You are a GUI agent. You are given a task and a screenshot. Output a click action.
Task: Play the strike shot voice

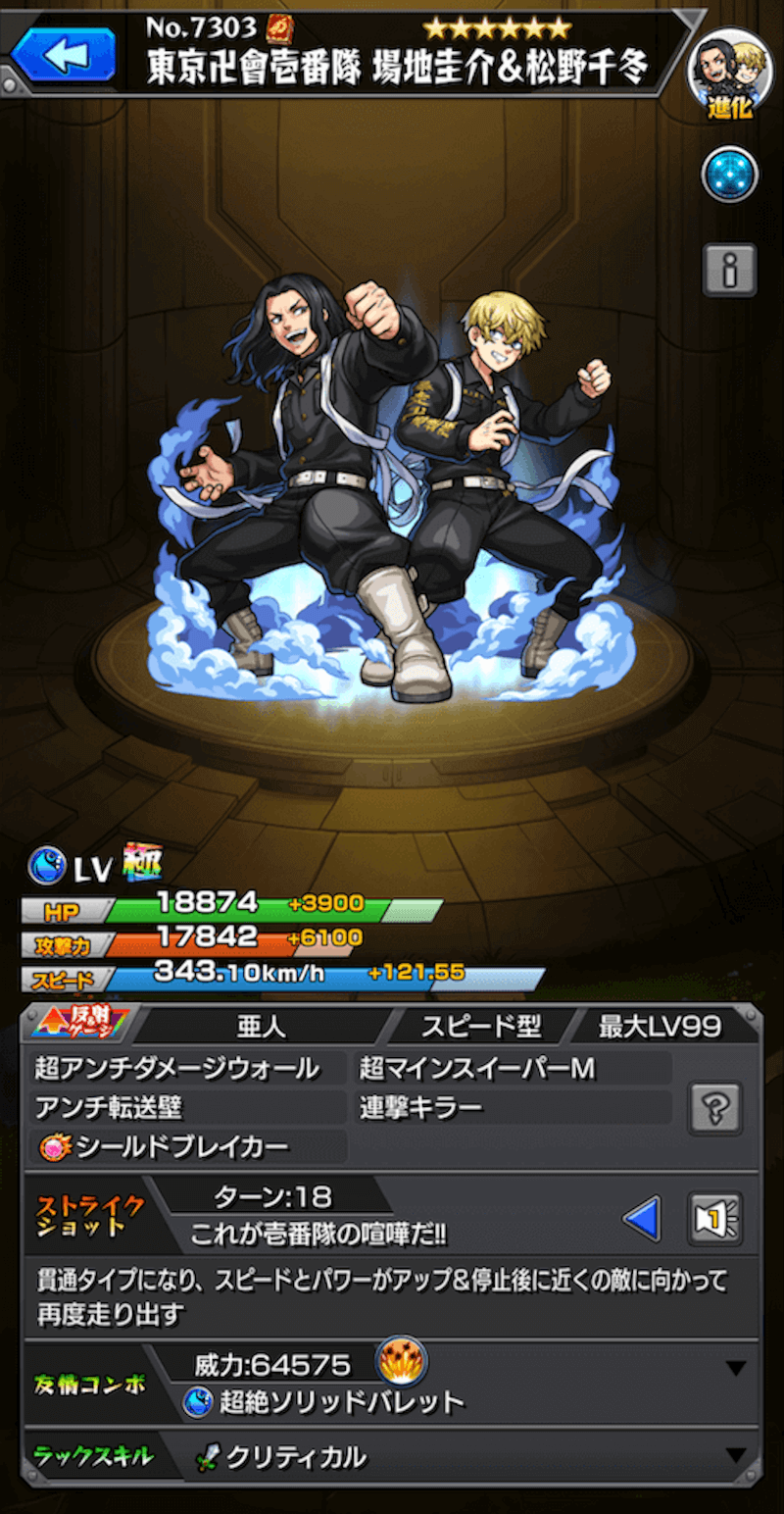(x=714, y=1219)
